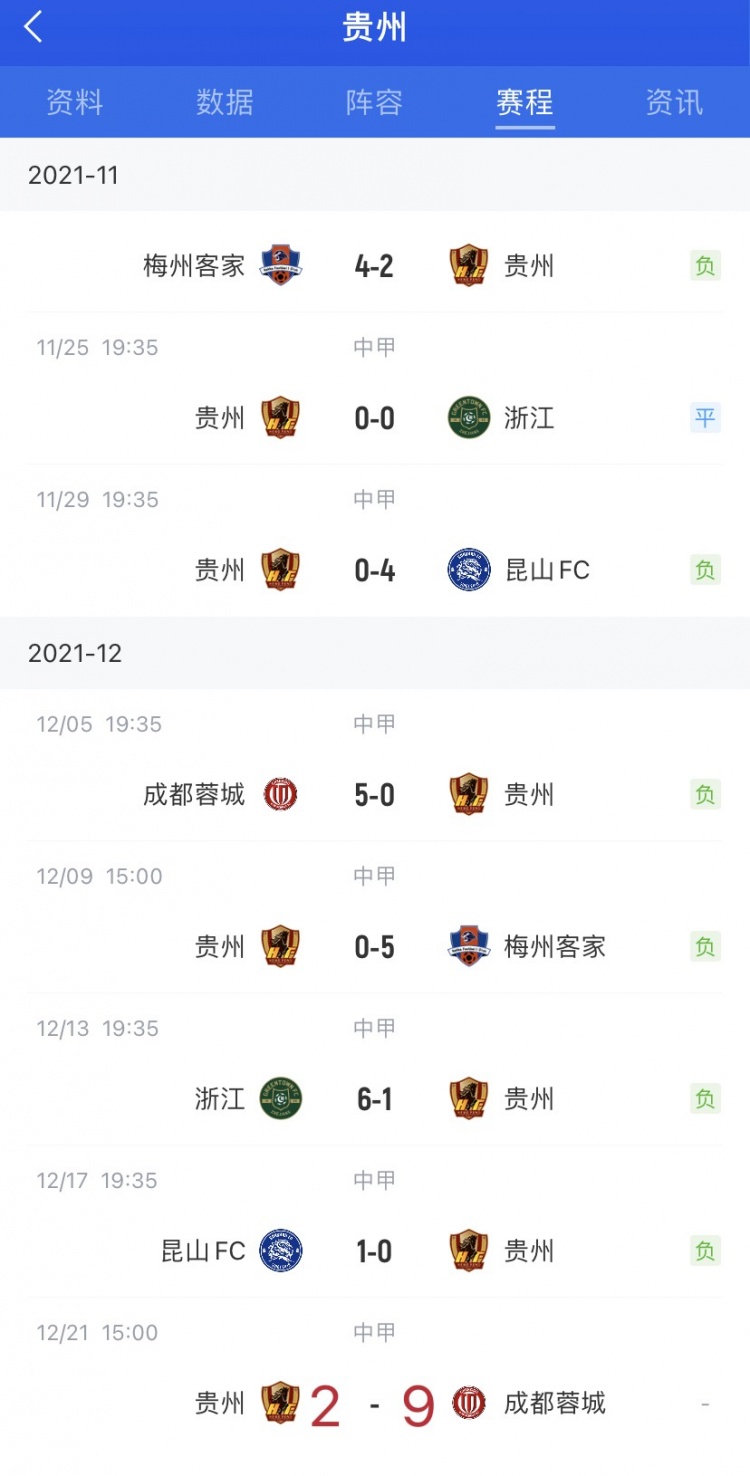Open the 阵容 tab
750x1476 pixels.
point(375,102)
